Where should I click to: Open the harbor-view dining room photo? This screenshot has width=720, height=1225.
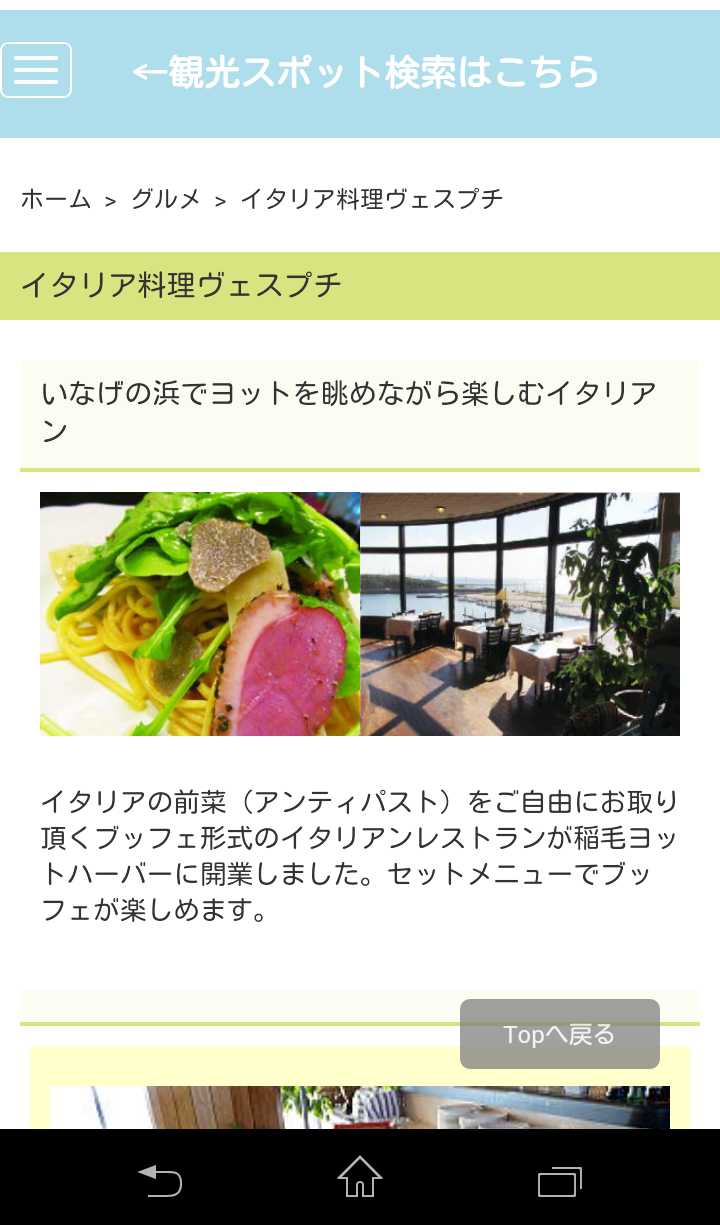point(520,613)
